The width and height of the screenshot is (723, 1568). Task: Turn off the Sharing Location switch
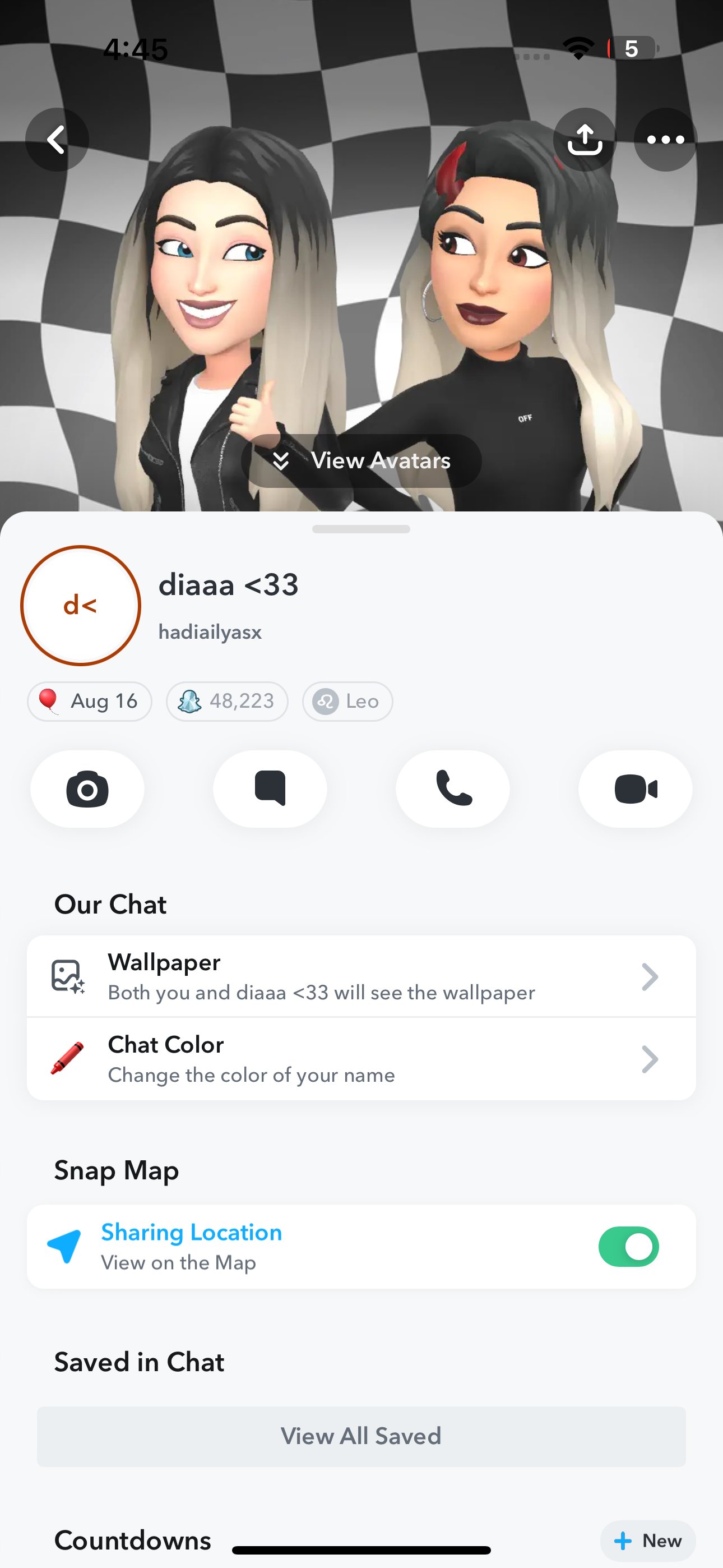[629, 1247]
